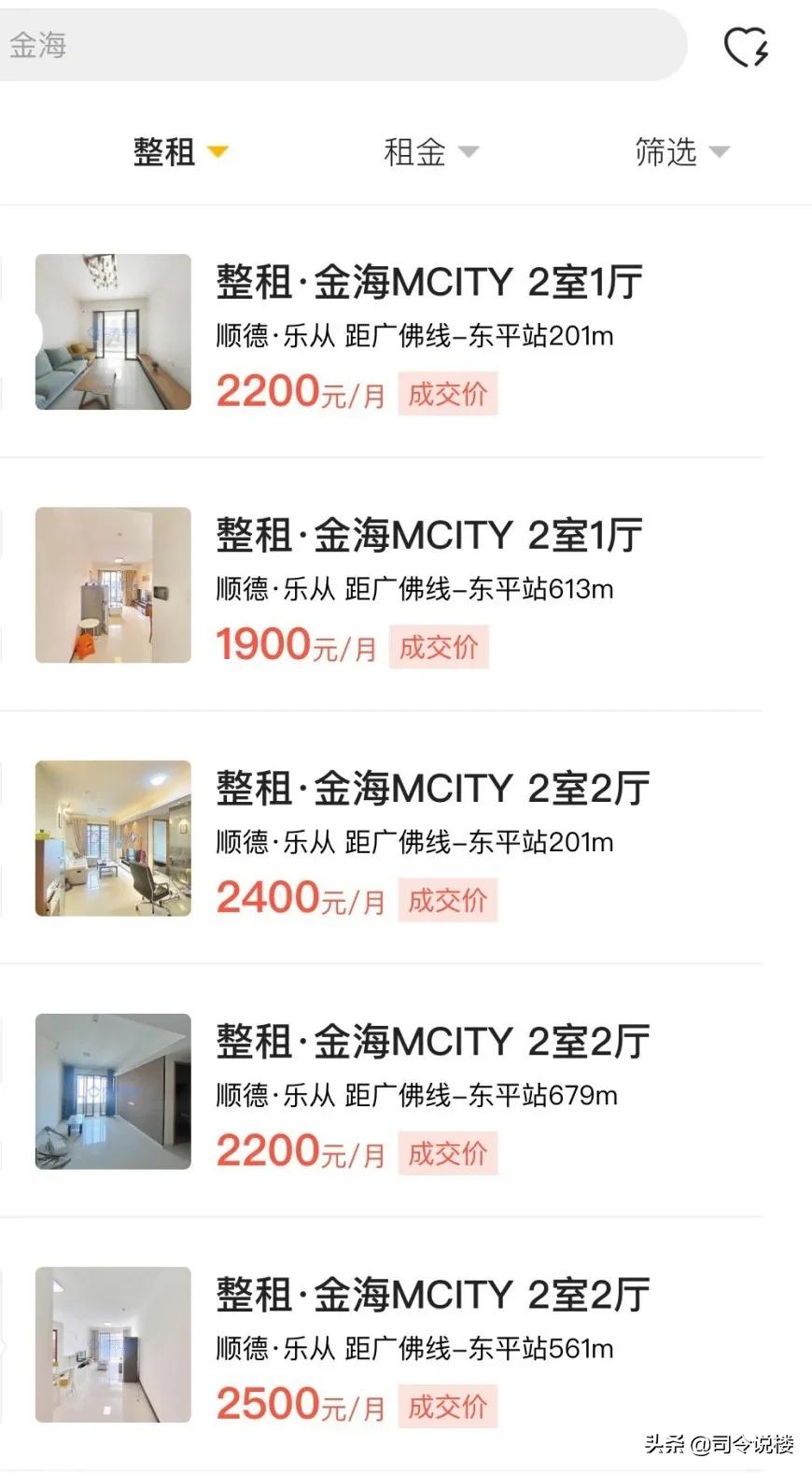
Task: Open the search input showing 金海
Action: 345,44
